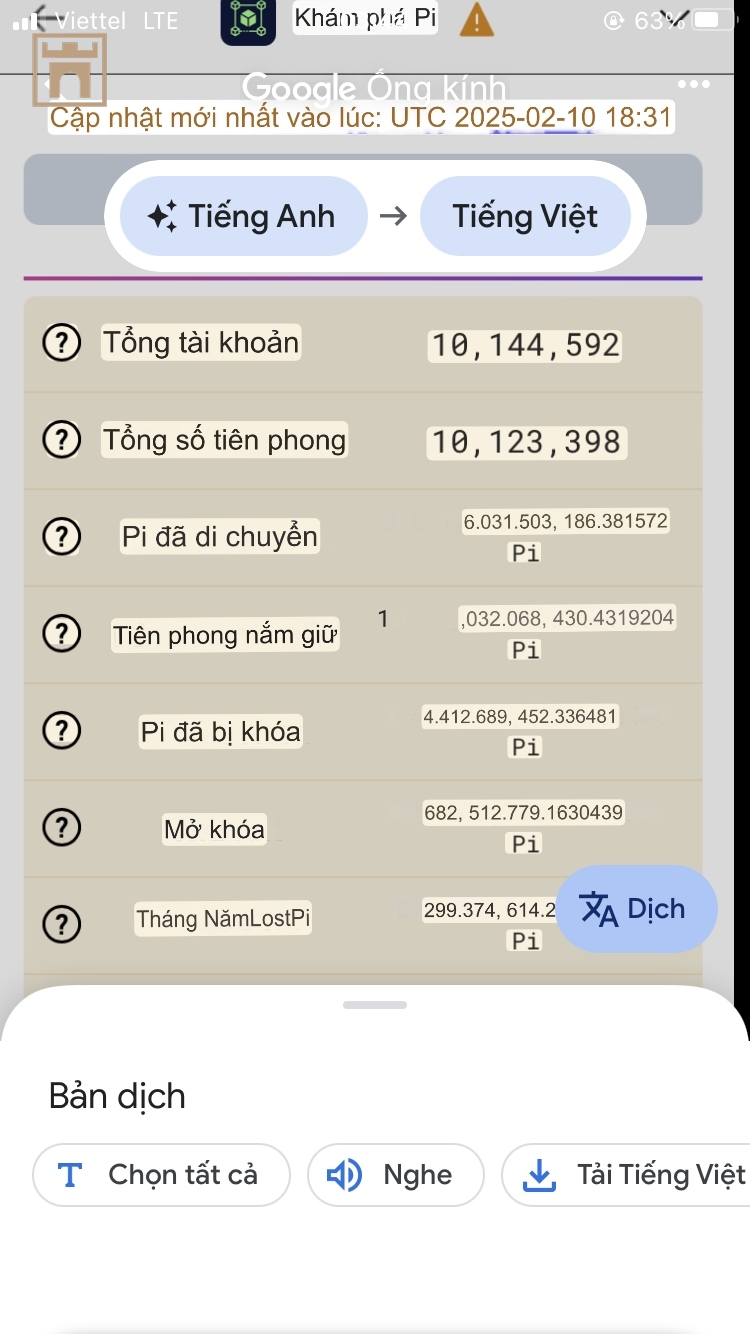Viewport: 750px width, 1334px height.
Task: Select all text with Chọn tất cả
Action: tap(162, 1174)
